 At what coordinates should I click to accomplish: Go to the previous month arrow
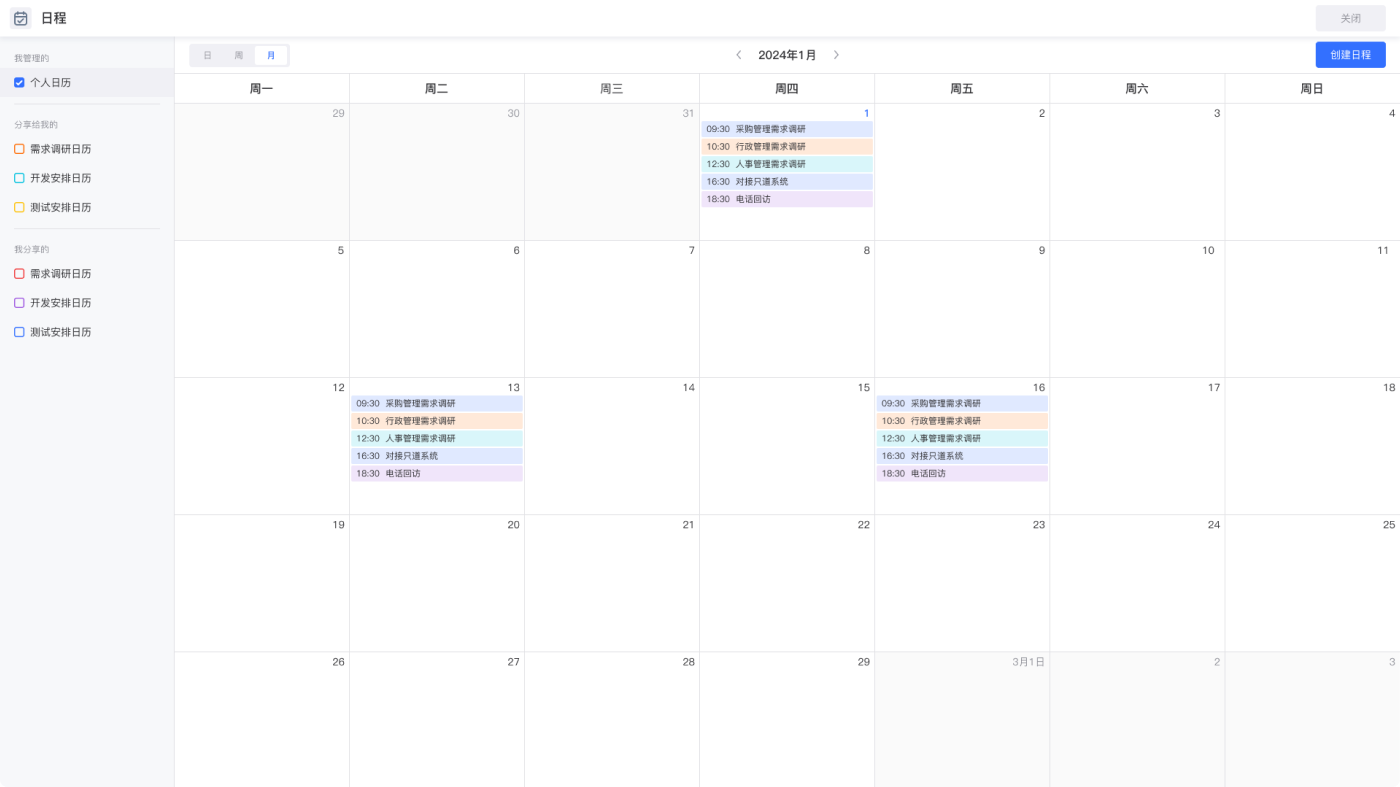tap(739, 55)
